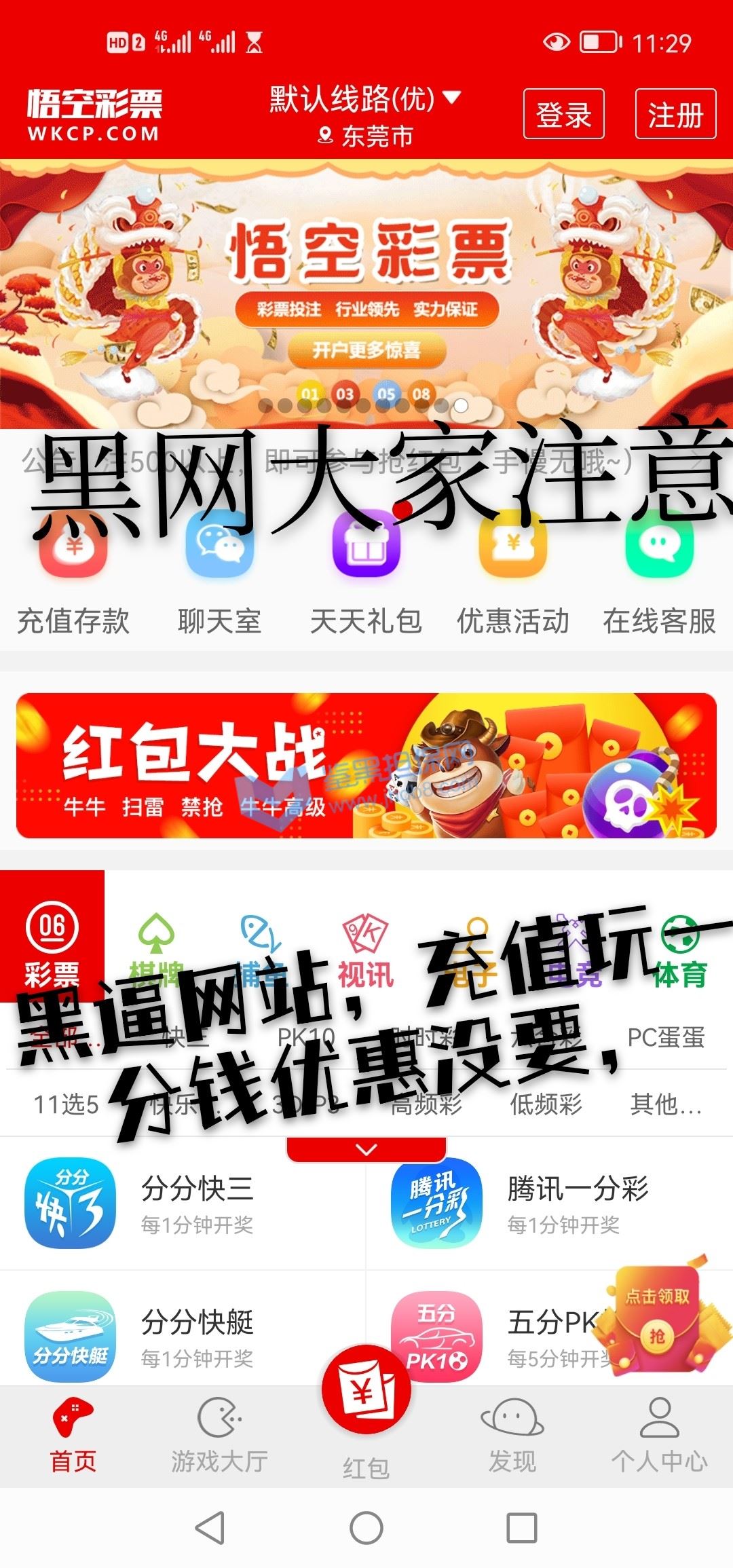This screenshot has height=1568, width=733.
Task: Open the 分分快三 game
Action: click(183, 1203)
